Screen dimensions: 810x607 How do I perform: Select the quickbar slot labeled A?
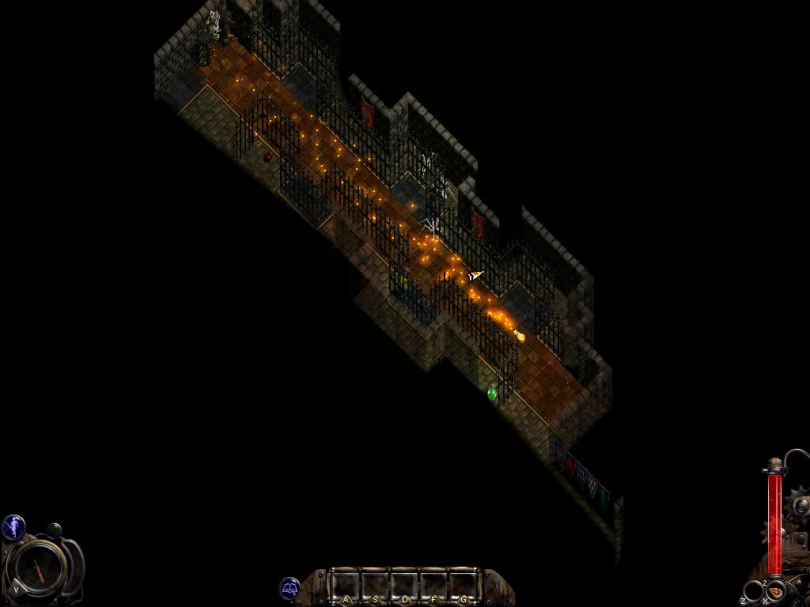coord(345,585)
